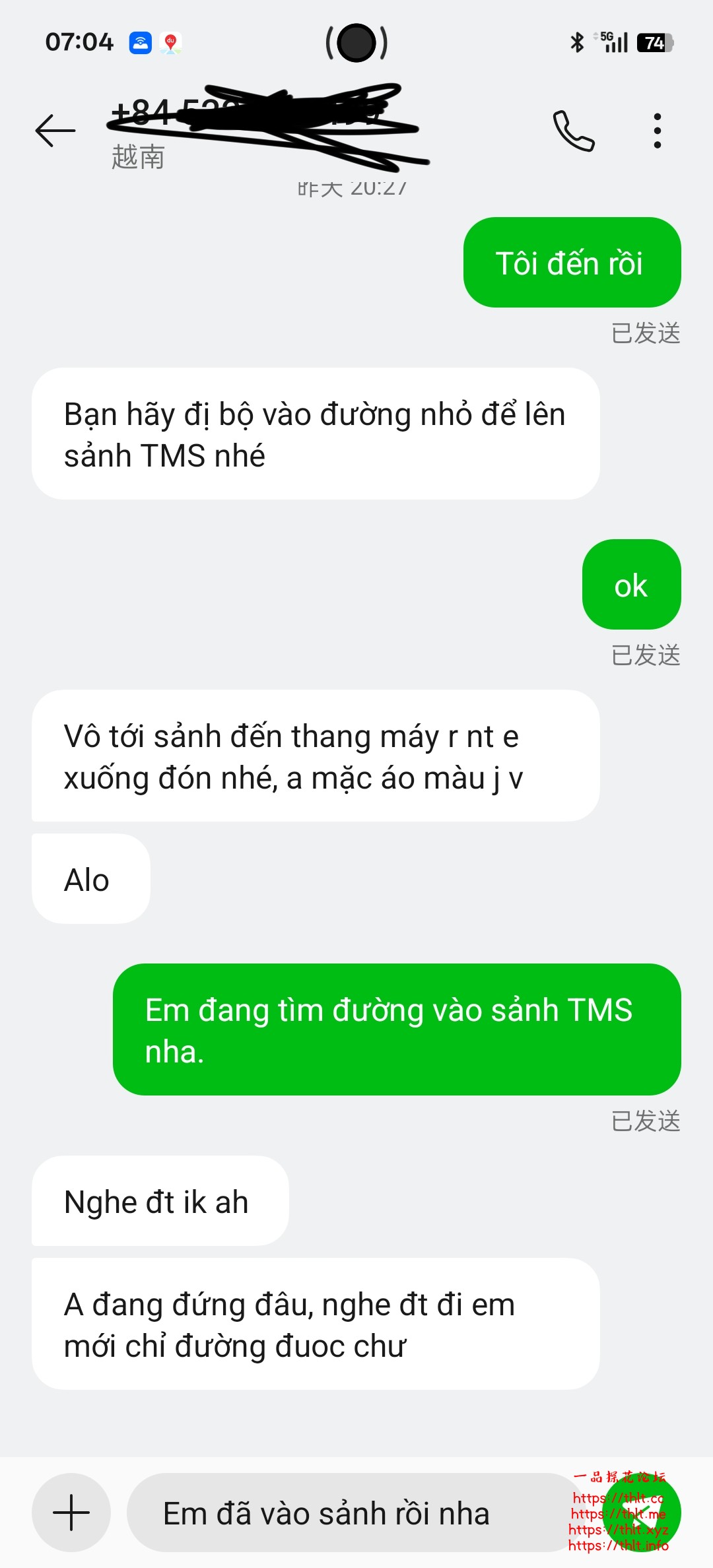Screen dimensions: 713x1568
Task: Open the three-dot overflow menu
Action: pyautogui.click(x=657, y=131)
